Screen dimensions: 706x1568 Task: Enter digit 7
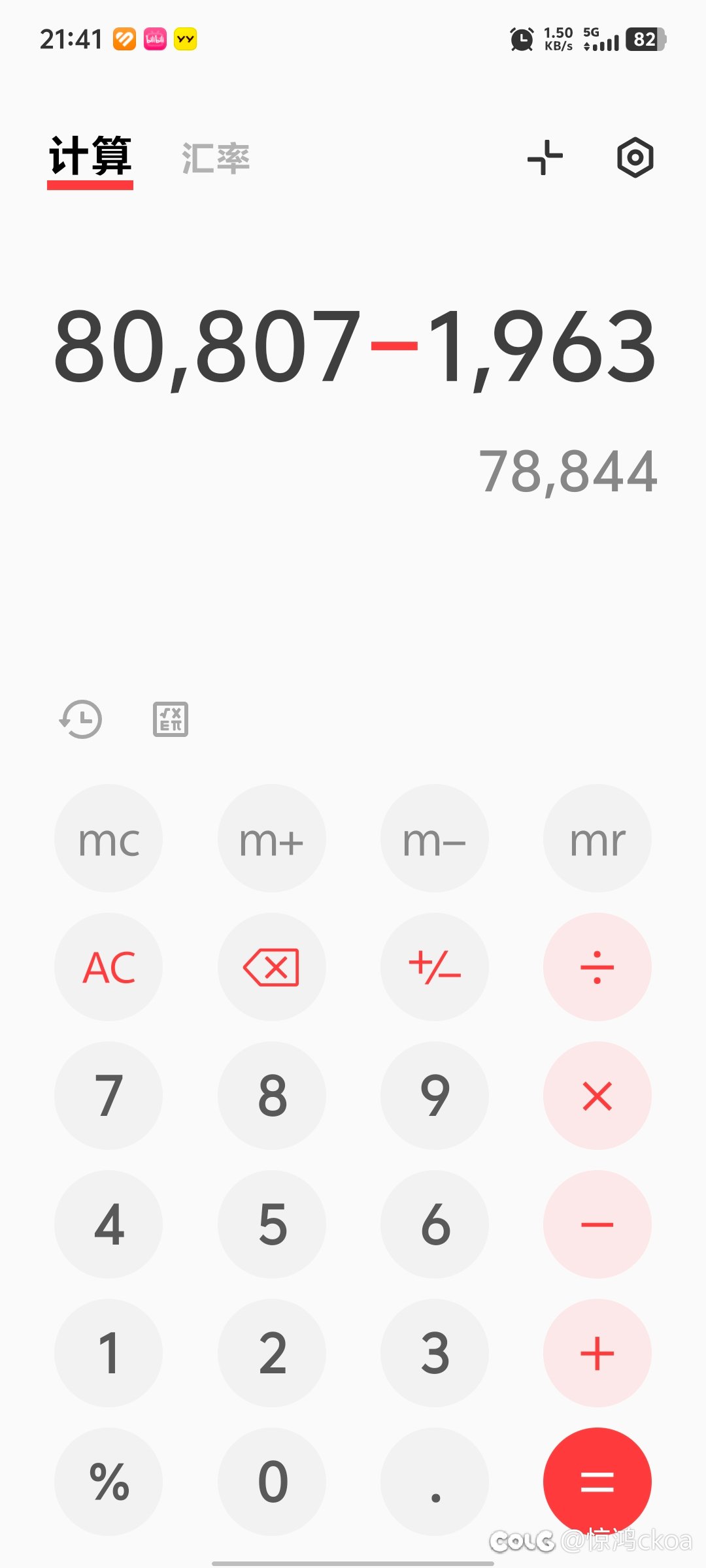[x=109, y=1096]
